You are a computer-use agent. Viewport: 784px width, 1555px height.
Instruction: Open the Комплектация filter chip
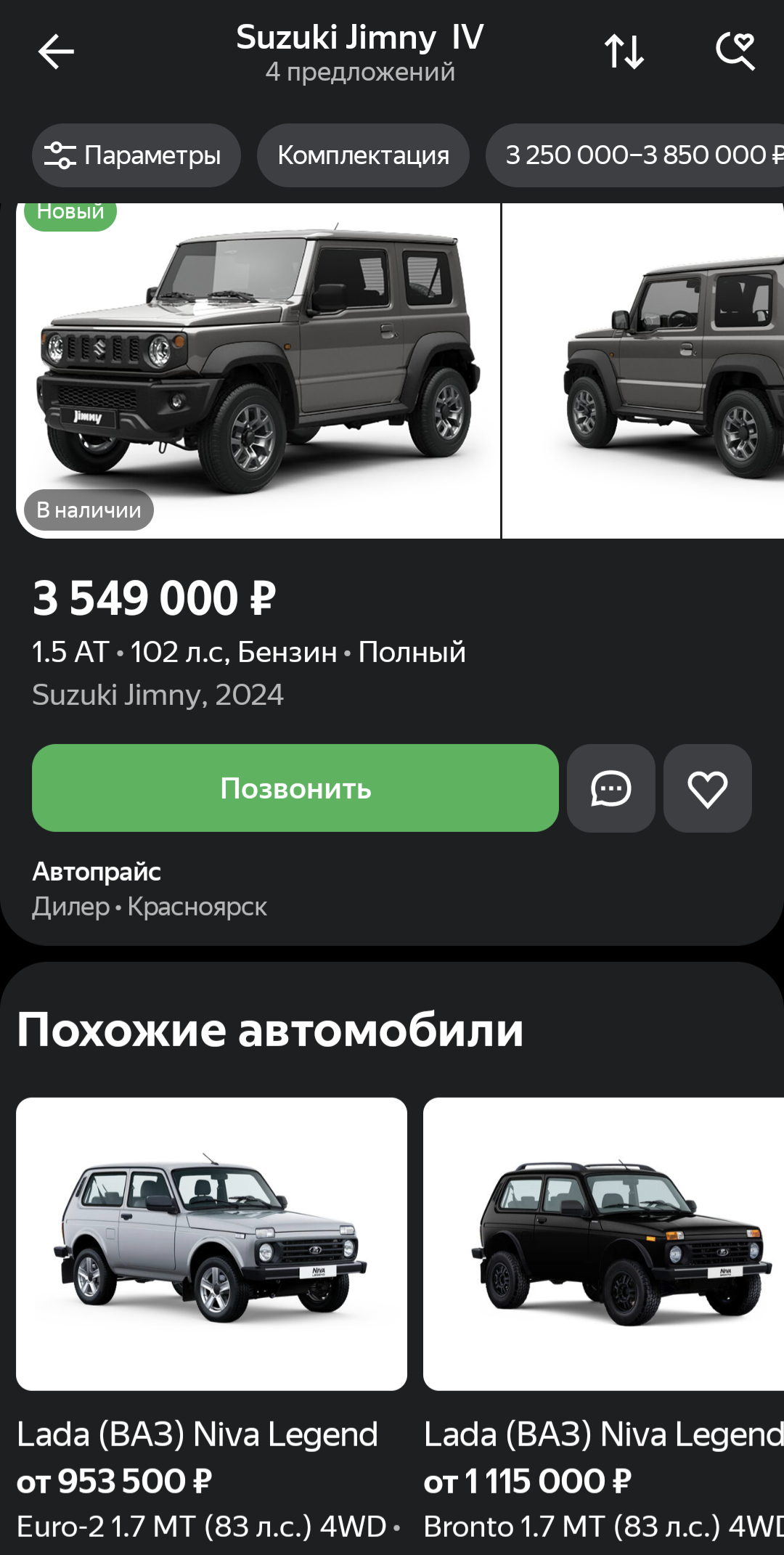[x=363, y=155]
